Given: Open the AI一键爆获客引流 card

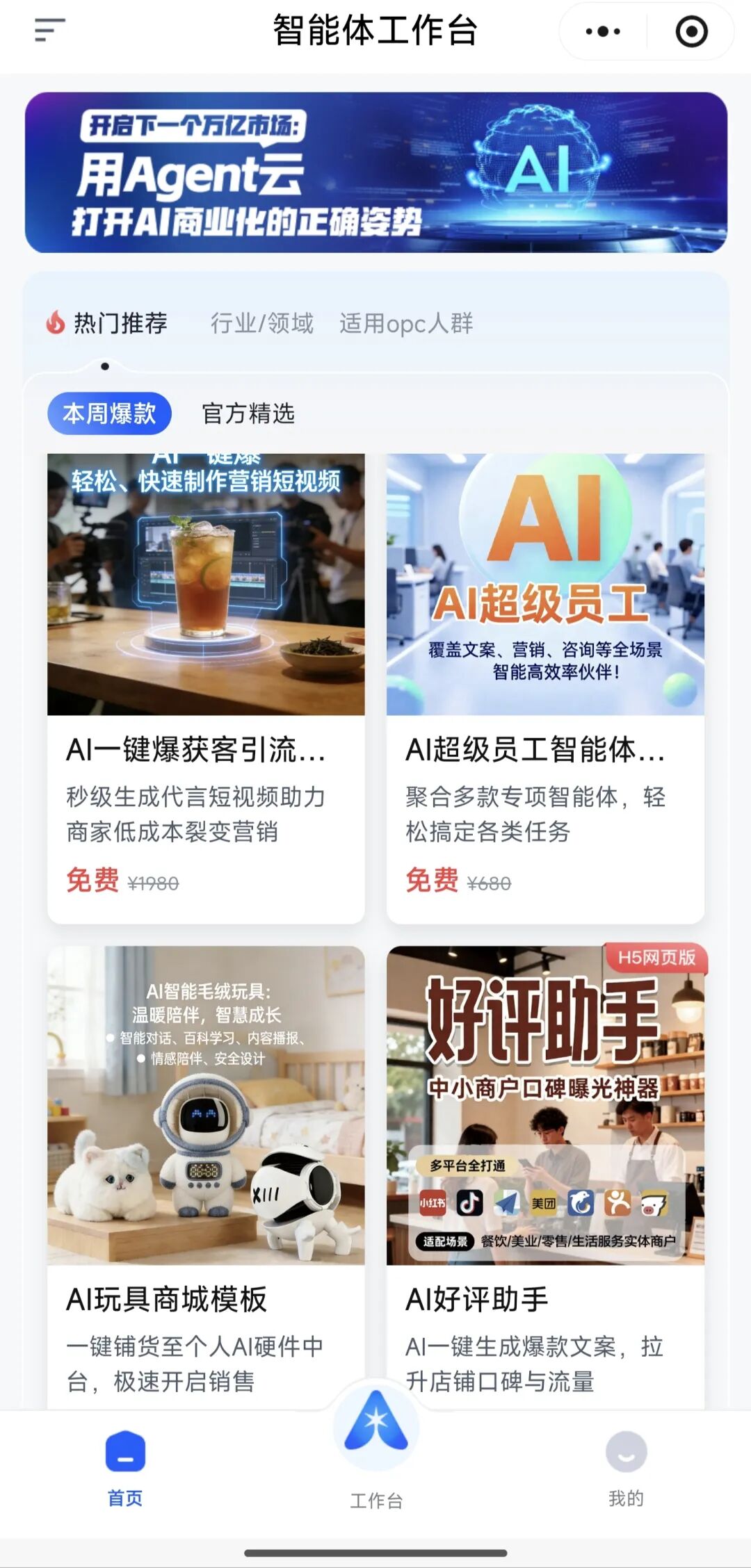Looking at the screenshot, I should click(206, 688).
